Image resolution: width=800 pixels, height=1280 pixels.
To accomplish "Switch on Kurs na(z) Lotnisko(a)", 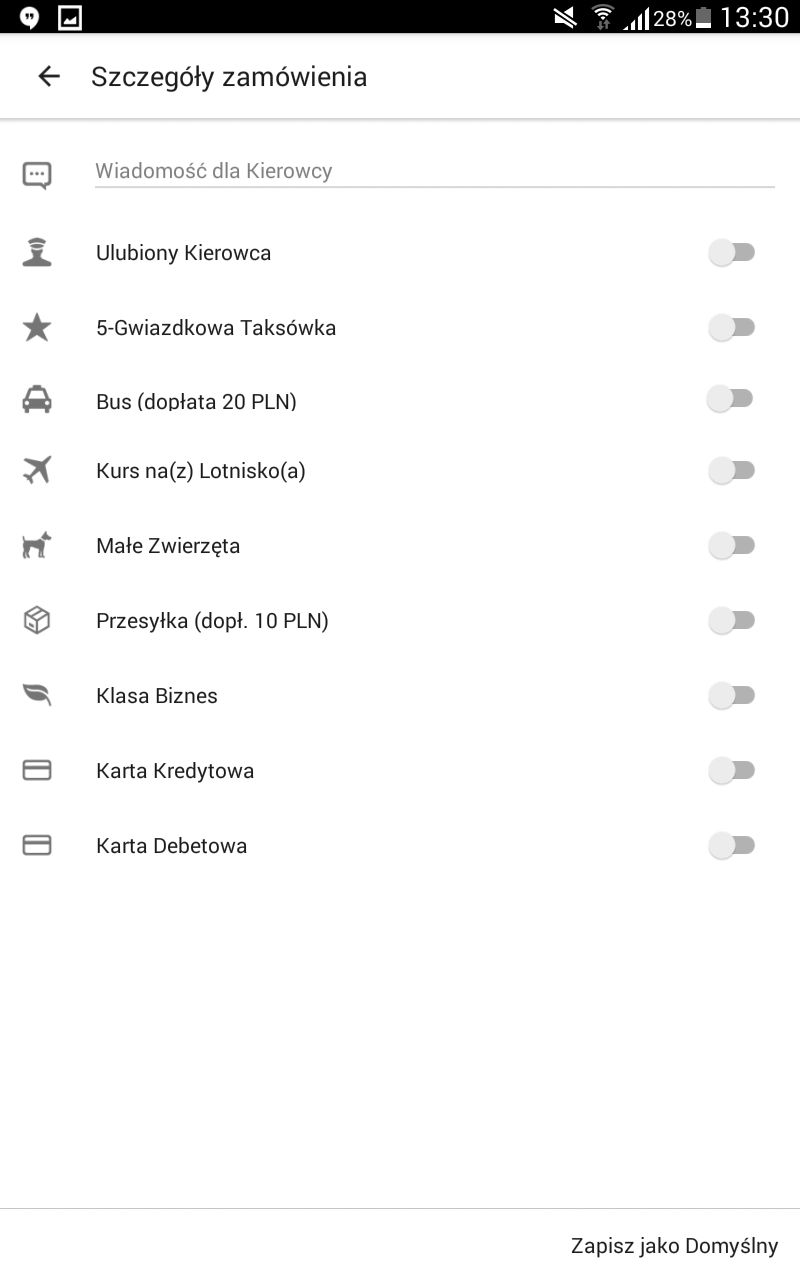I will (732, 470).
